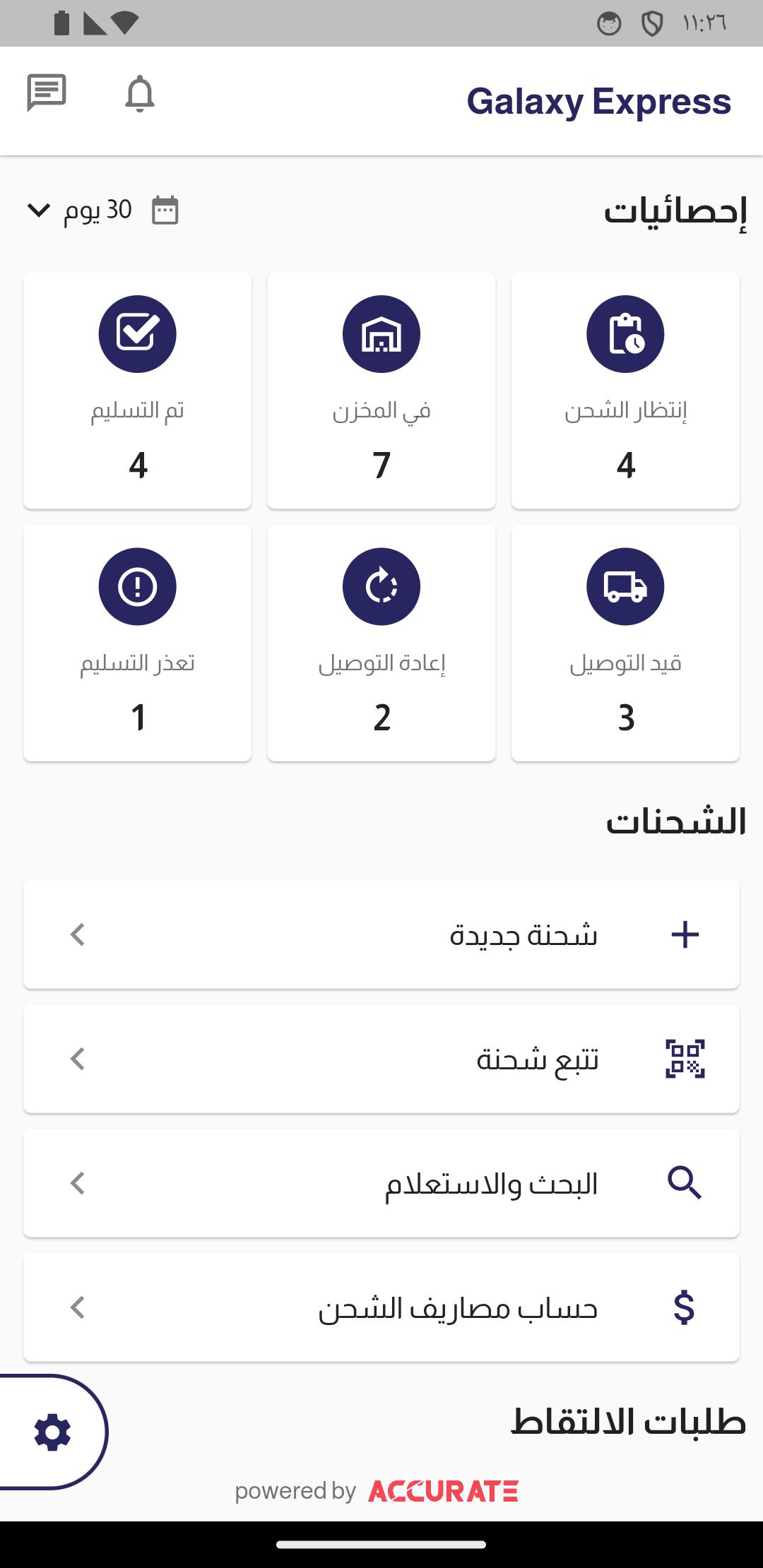Viewport: 763px width, 1568px height.
Task: Open the notifications bell
Action: (x=140, y=93)
